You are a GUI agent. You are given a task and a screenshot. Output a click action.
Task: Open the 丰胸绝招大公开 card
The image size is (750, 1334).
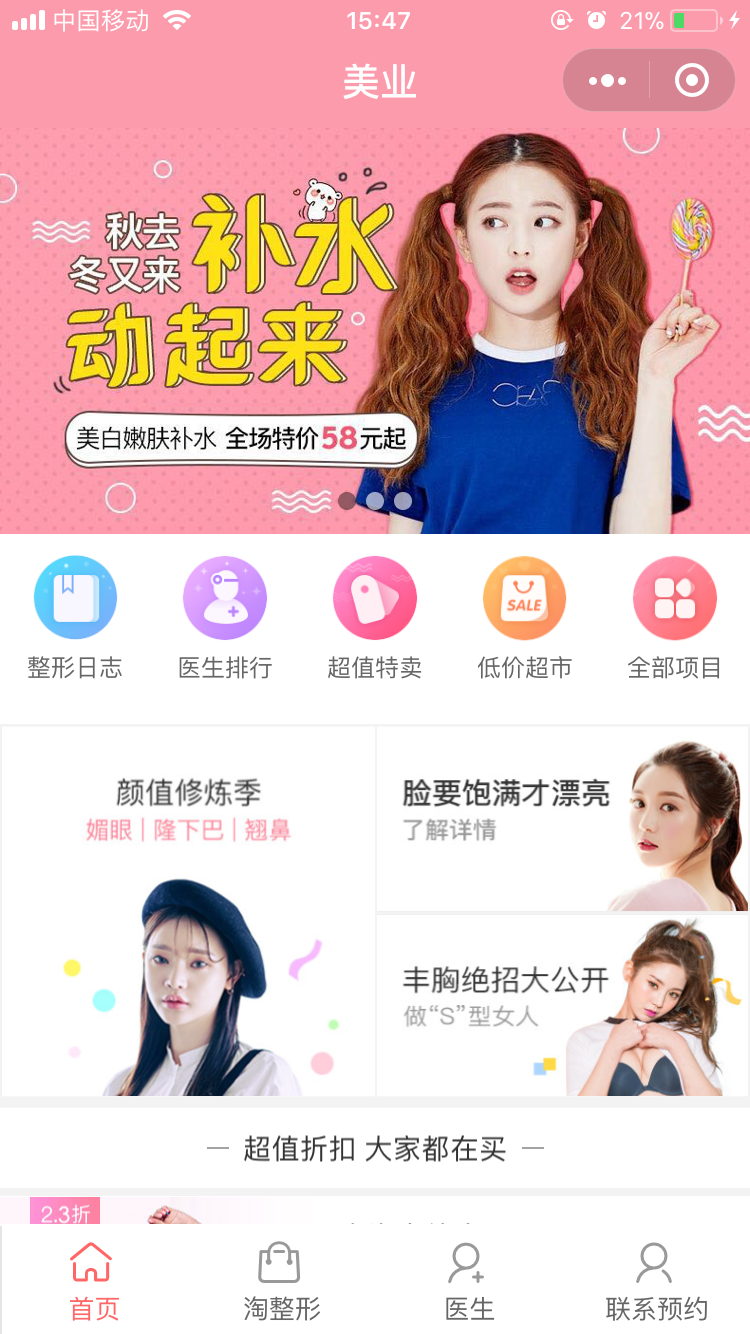562,1005
